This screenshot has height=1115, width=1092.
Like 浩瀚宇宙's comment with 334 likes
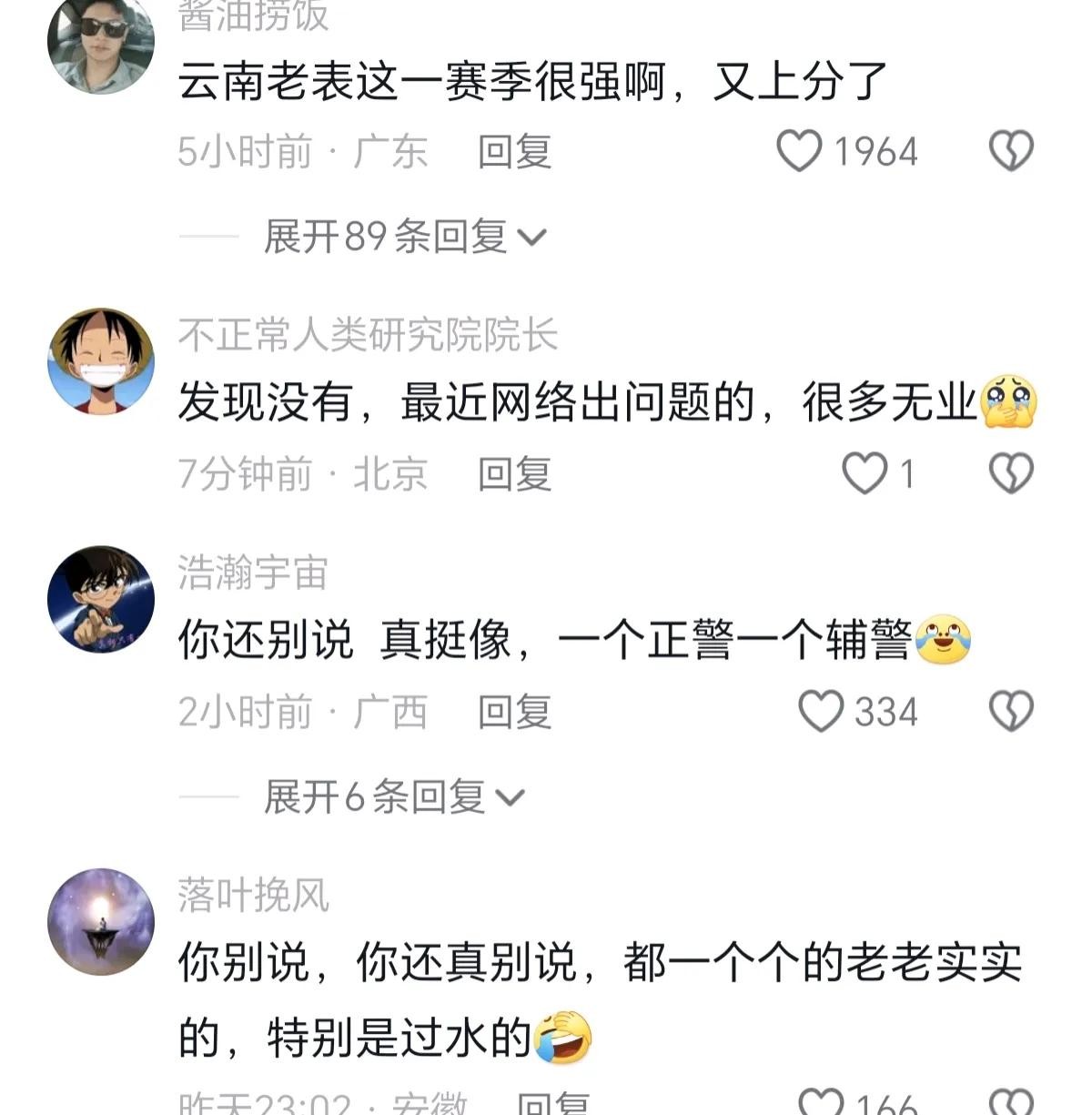(x=821, y=712)
